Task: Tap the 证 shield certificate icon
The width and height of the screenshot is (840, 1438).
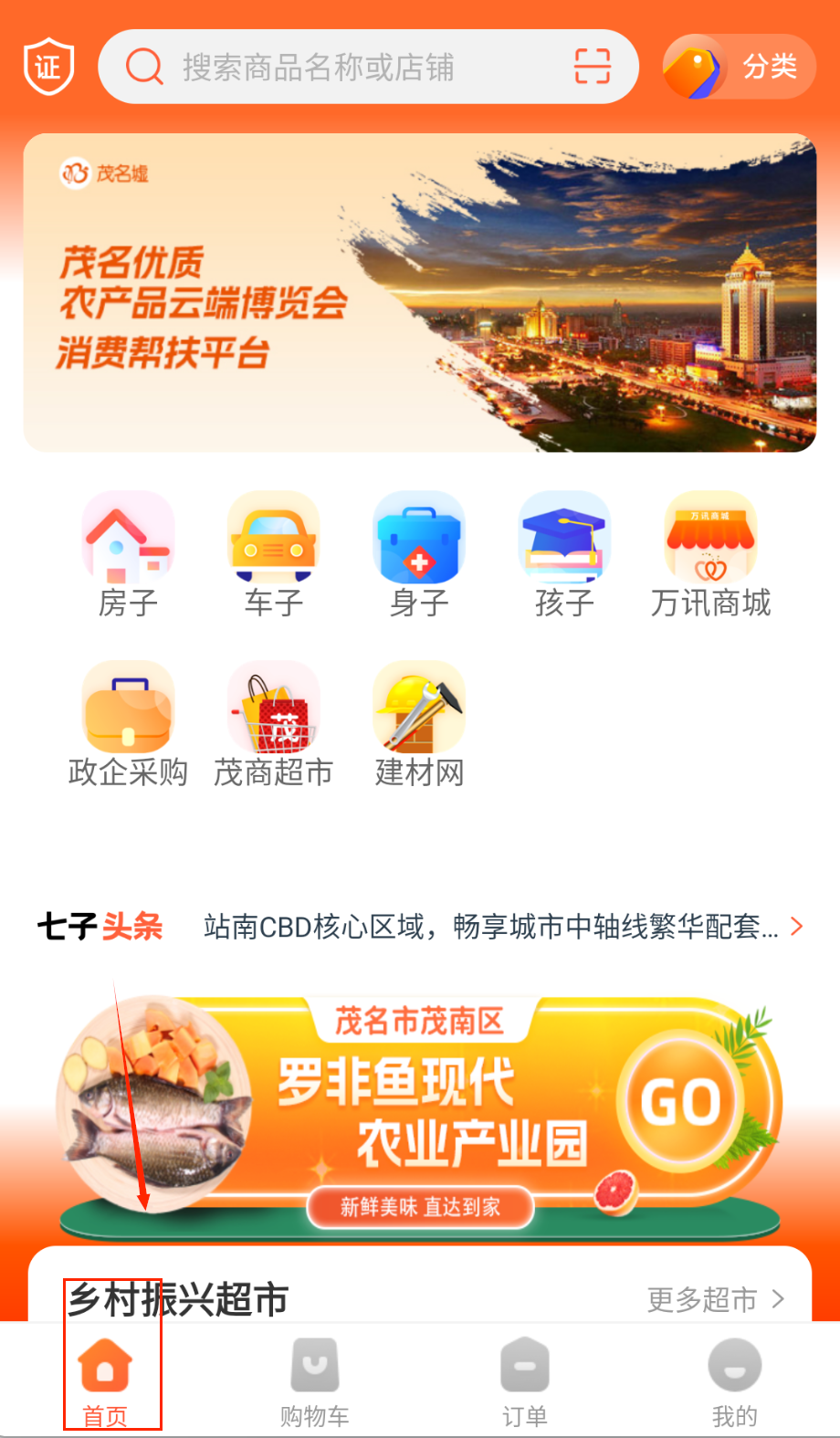Action: tap(48, 67)
